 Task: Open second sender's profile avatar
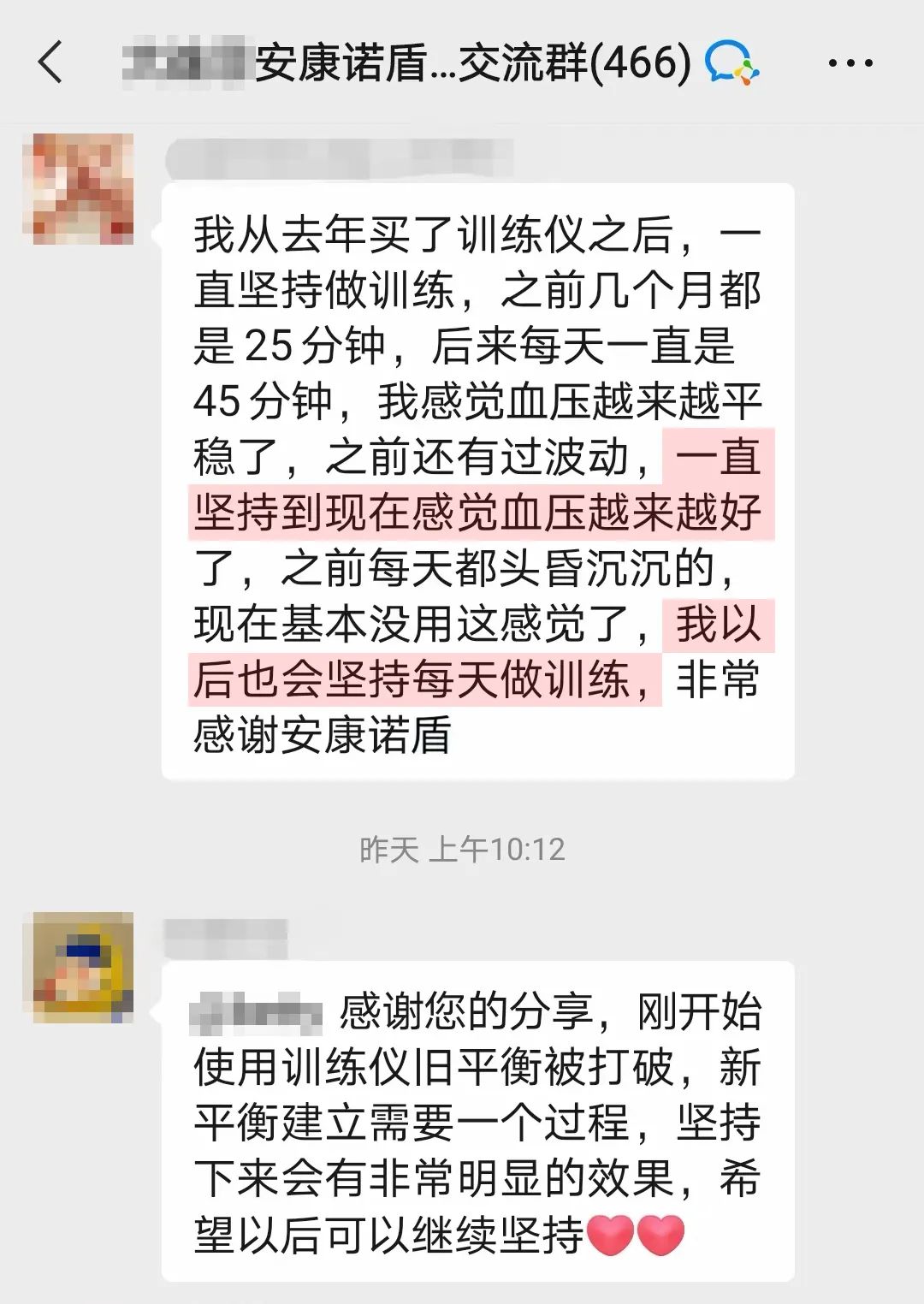[83, 967]
